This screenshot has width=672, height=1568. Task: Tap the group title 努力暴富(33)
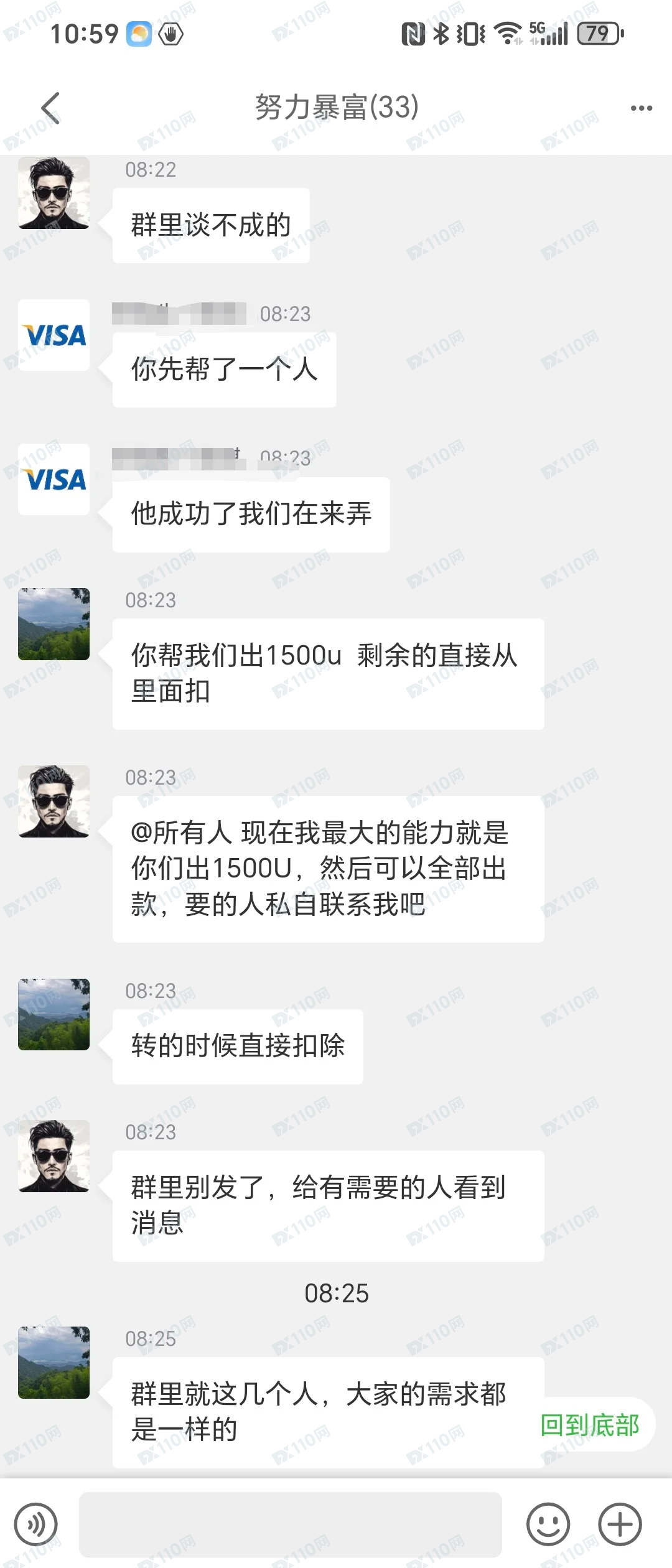(x=336, y=106)
